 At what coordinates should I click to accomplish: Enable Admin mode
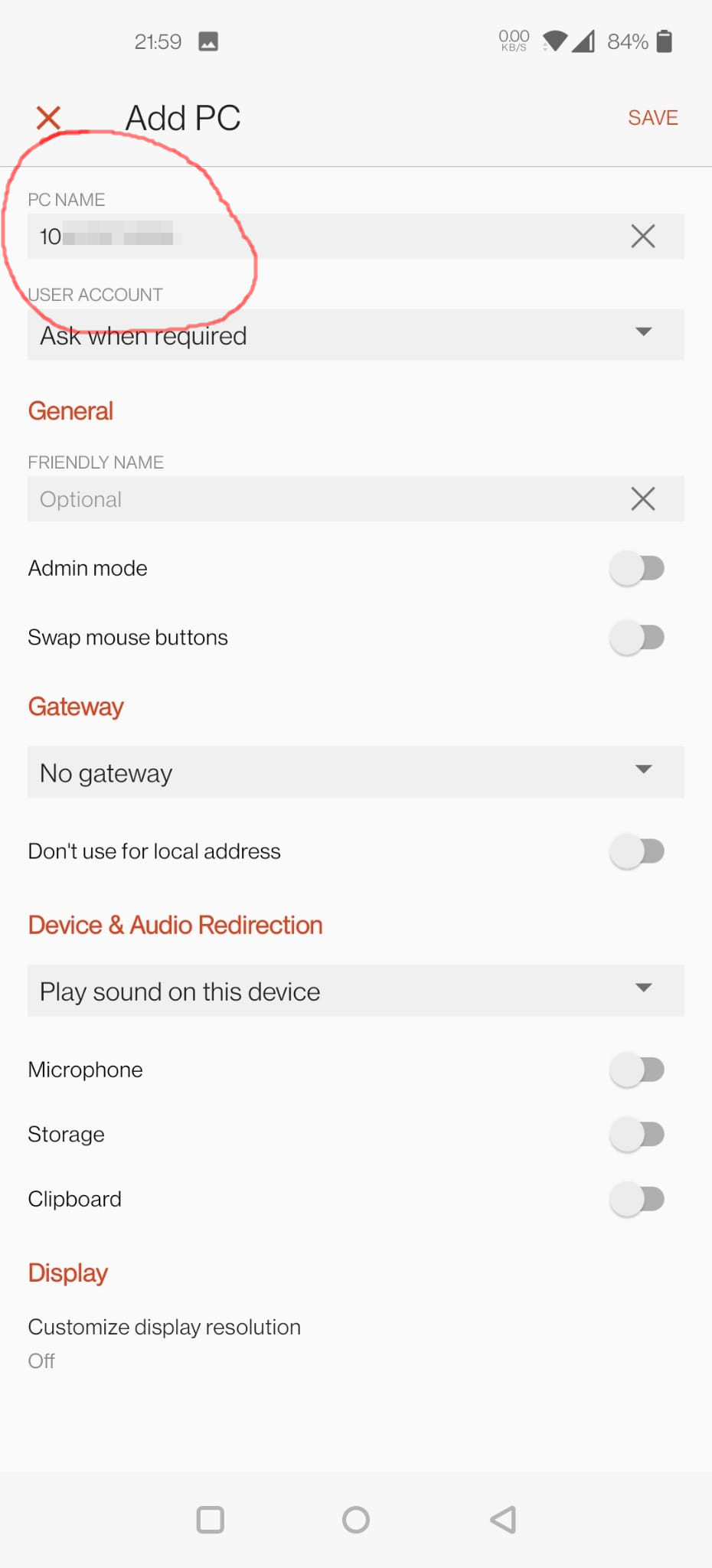click(x=637, y=569)
